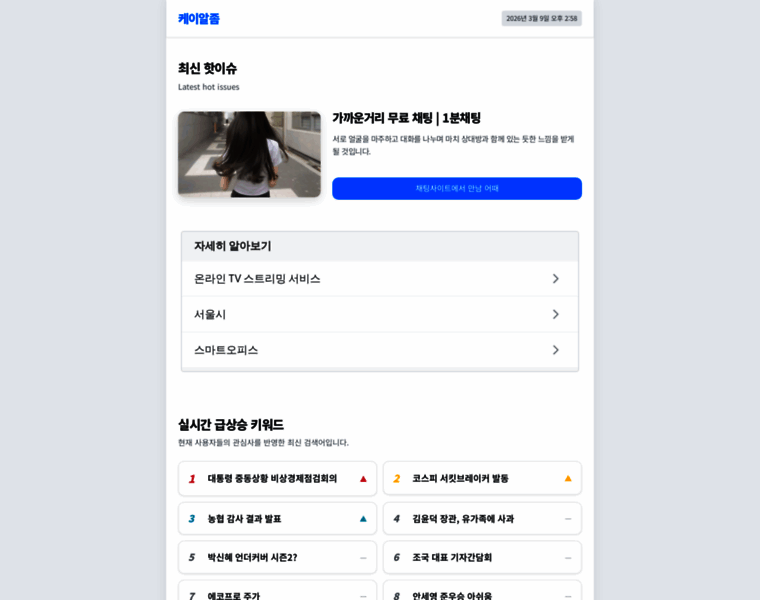760x600 pixels.
Task: Select keyword 대통령 중동상황 비상경제점검회의
Action: tap(277, 479)
